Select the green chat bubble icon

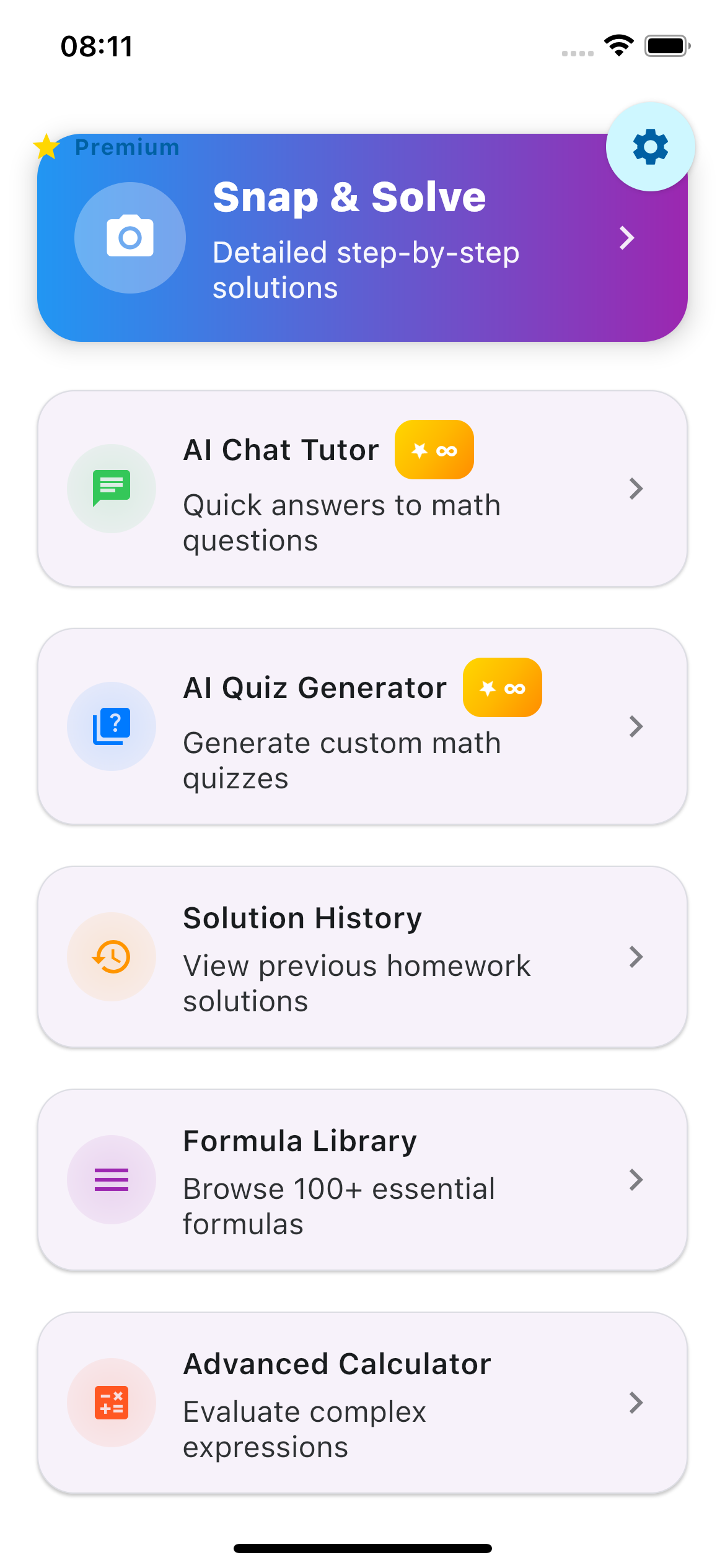pyautogui.click(x=112, y=489)
